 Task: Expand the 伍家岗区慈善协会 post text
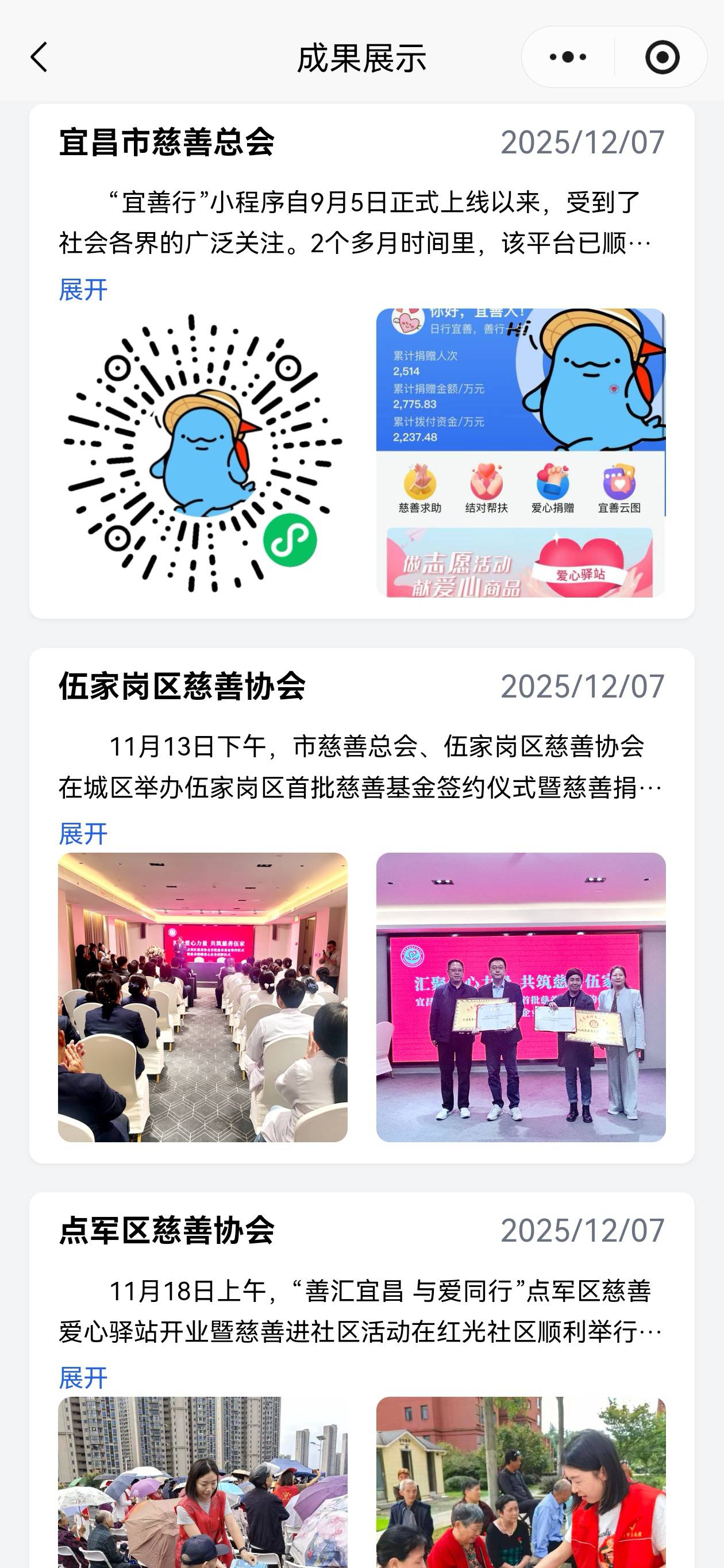coord(83,834)
